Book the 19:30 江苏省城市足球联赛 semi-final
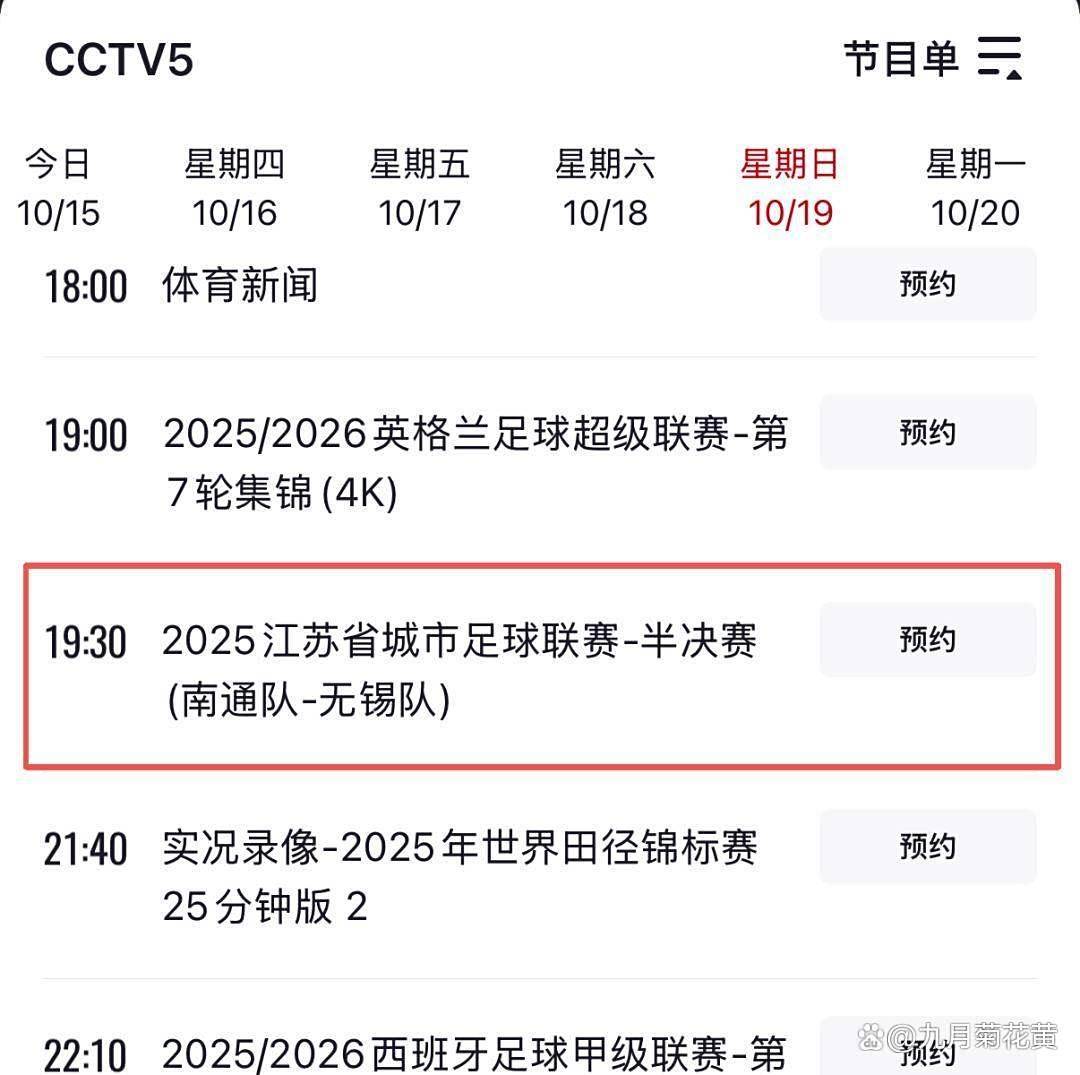Image resolution: width=1080 pixels, height=1075 pixels. coord(927,640)
